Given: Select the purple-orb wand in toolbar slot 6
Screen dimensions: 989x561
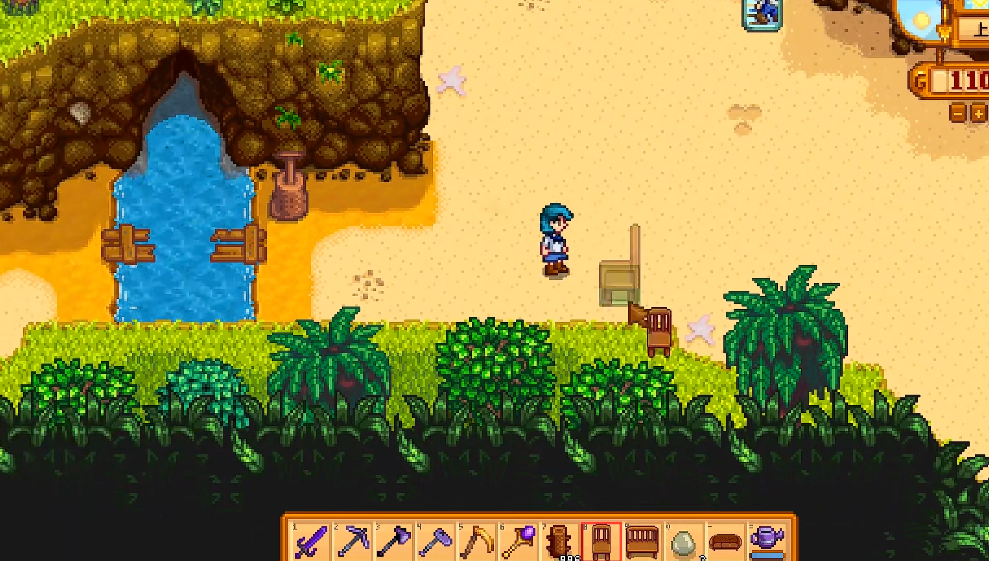Looking at the screenshot, I should point(518,543).
